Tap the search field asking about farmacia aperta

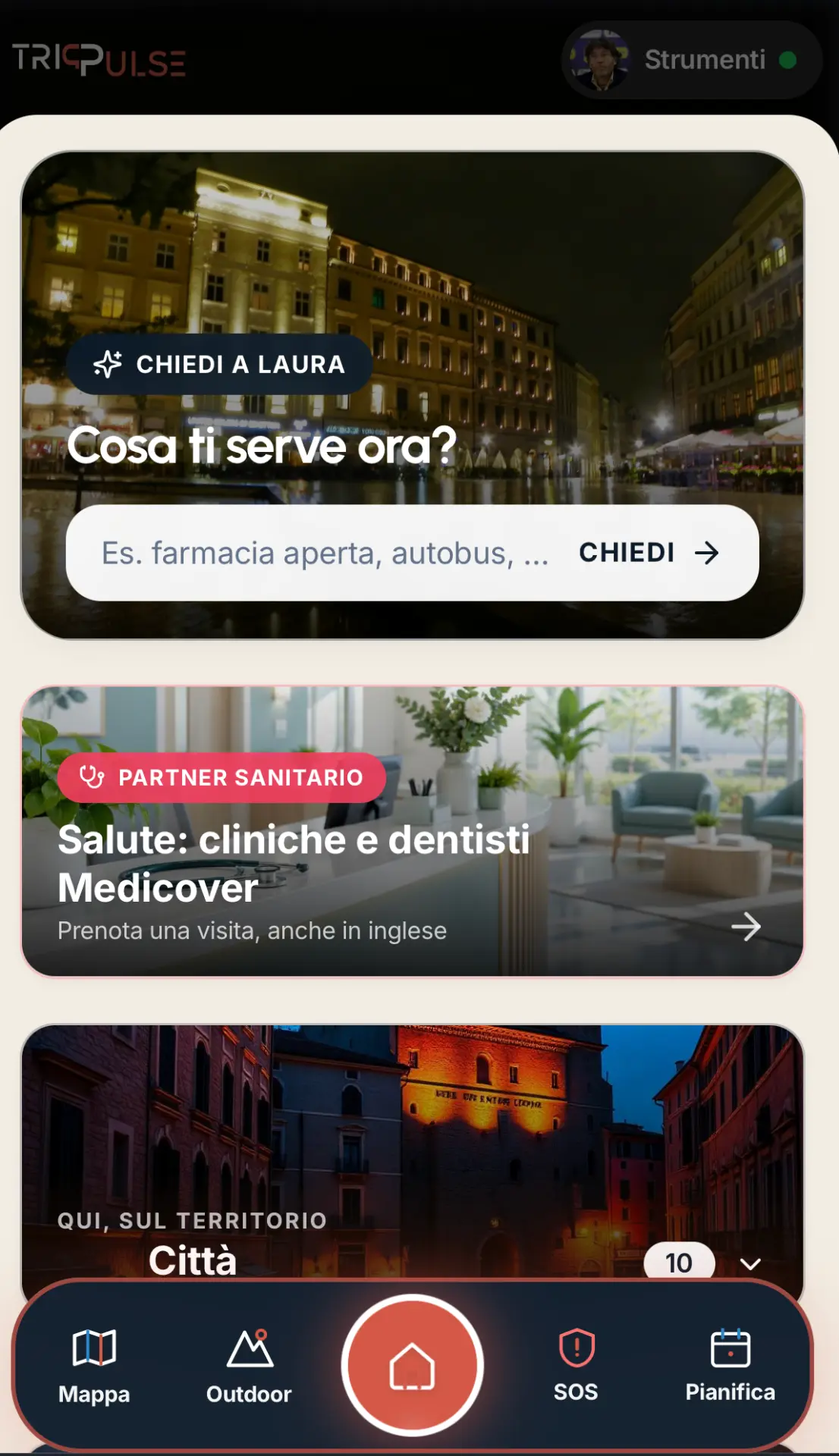[x=325, y=553]
